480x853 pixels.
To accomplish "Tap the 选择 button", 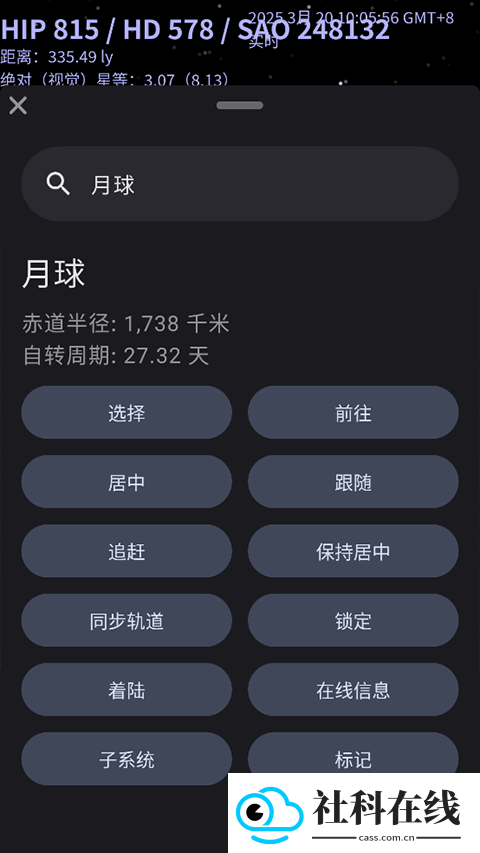I will point(127,413).
